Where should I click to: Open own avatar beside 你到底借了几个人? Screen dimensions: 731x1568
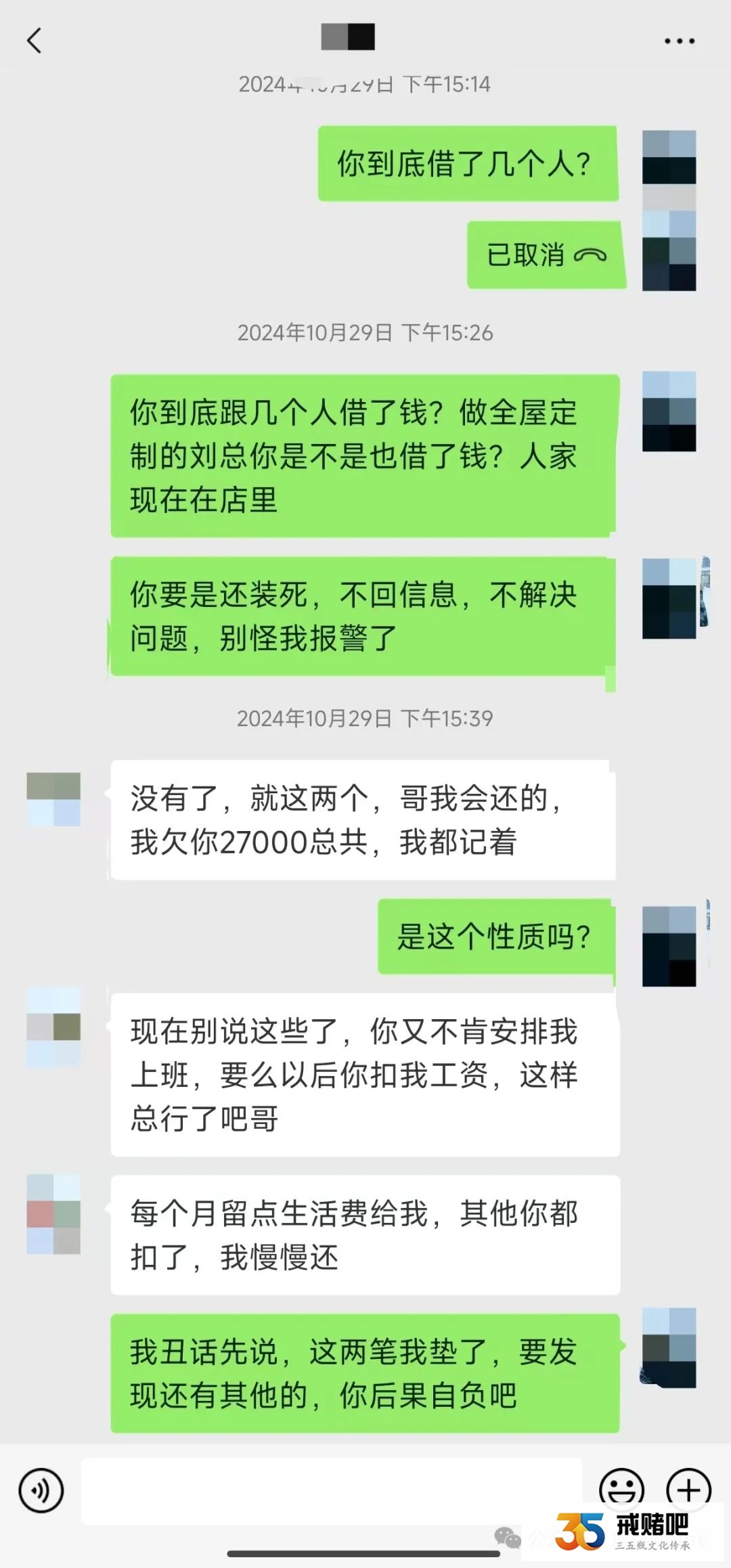click(x=669, y=157)
